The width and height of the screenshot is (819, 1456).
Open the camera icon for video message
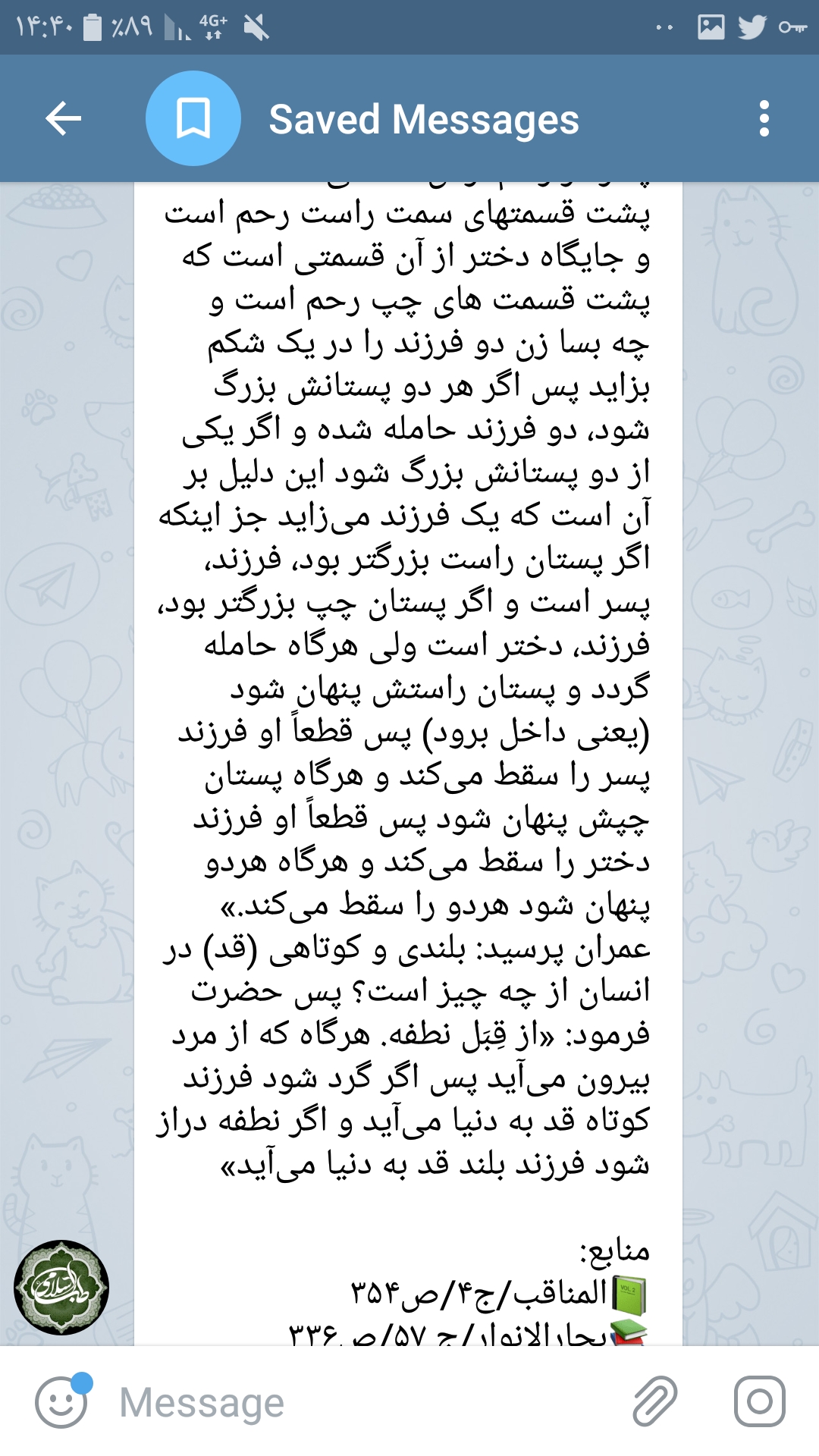[759, 1401]
